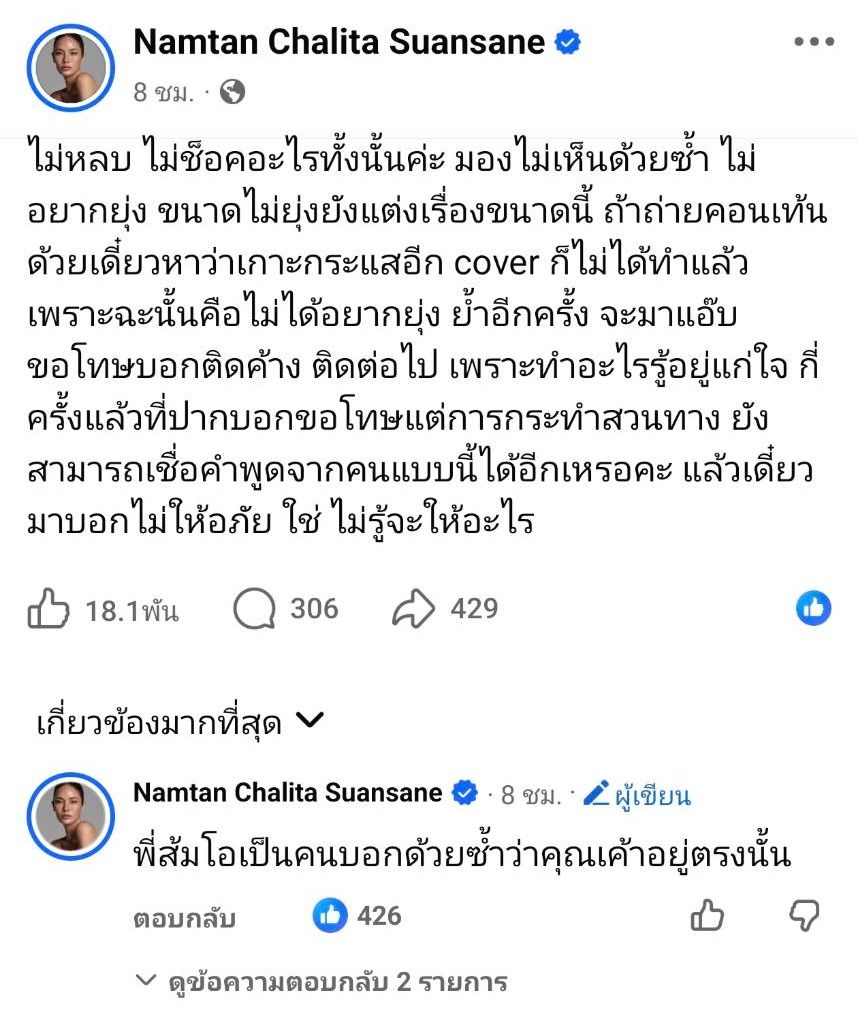Expand the เกี่ยวข้องมากที่สุด comment sort dropdown
Viewport: 858px width, 1018px height.
pos(180,721)
